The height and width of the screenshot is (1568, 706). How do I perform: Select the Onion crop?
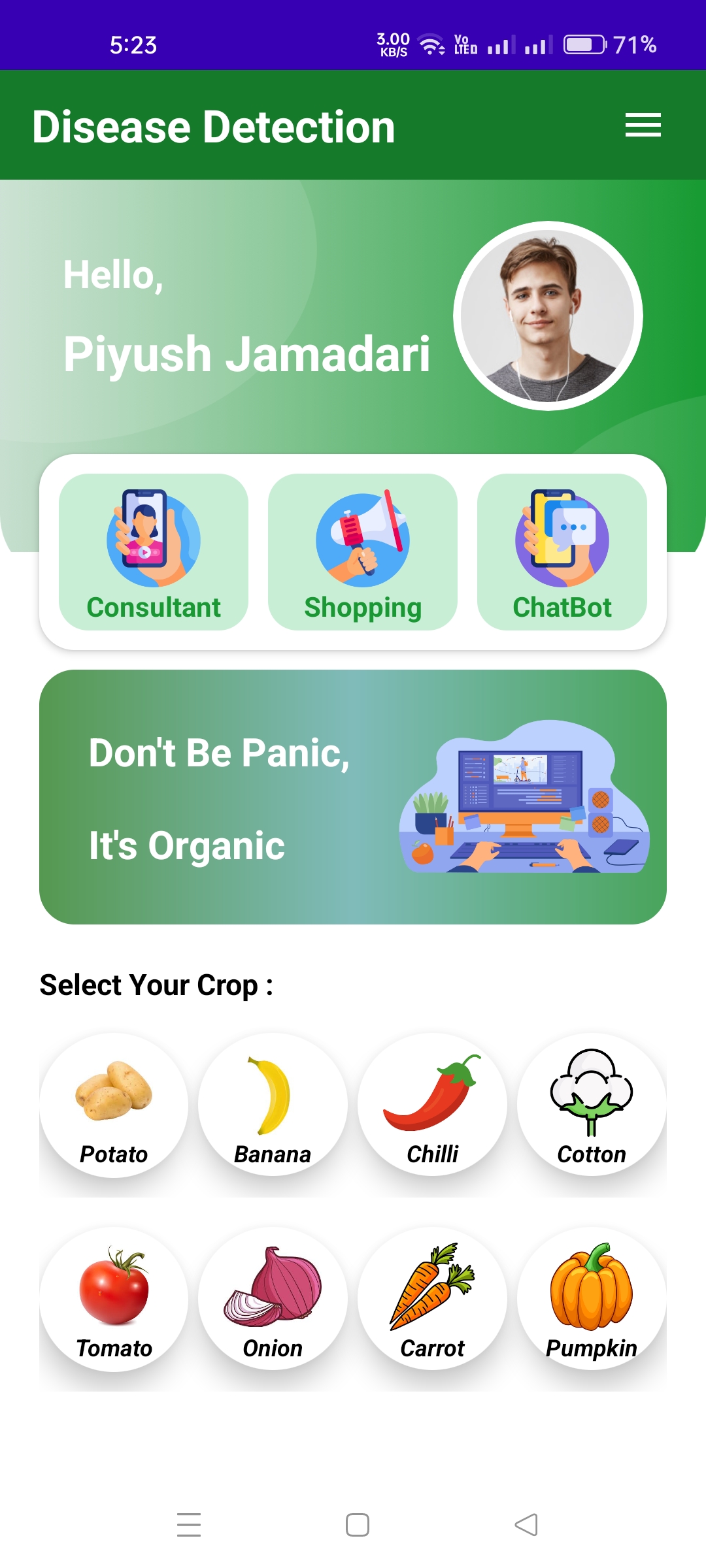pyautogui.click(x=273, y=1299)
